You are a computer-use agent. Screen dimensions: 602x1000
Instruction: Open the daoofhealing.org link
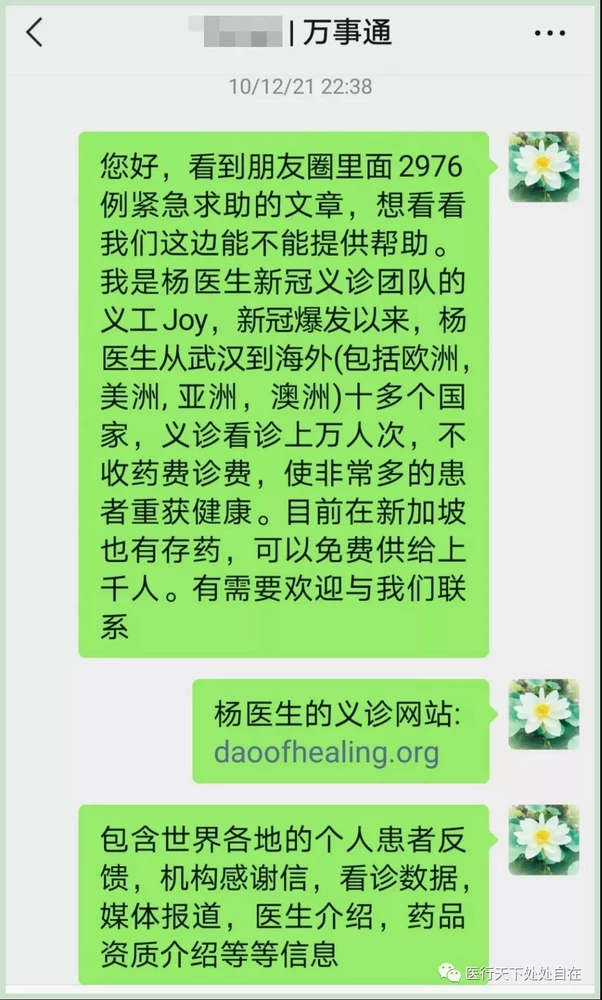(x=326, y=752)
